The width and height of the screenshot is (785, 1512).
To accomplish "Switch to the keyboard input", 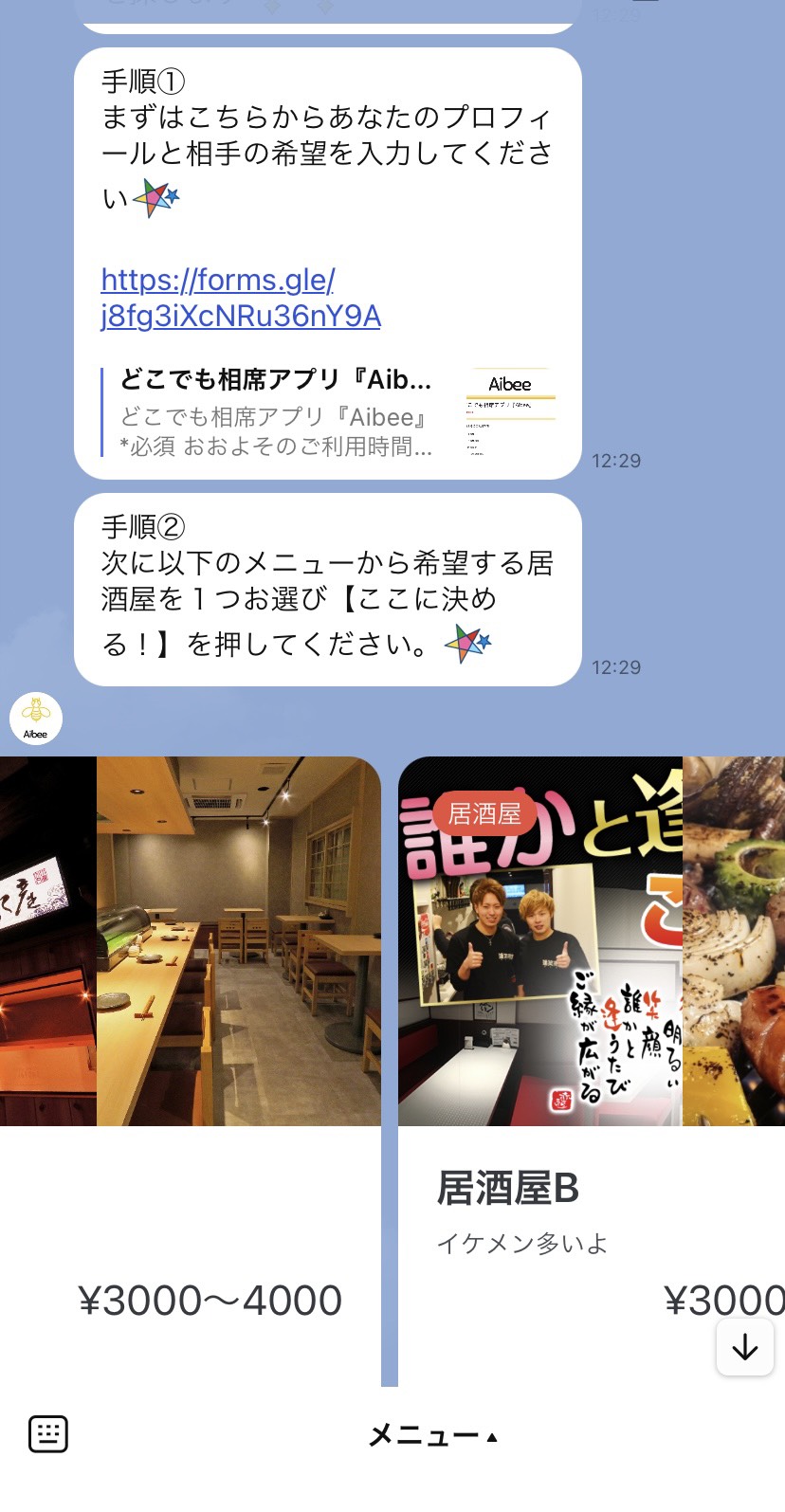I will [x=48, y=1433].
